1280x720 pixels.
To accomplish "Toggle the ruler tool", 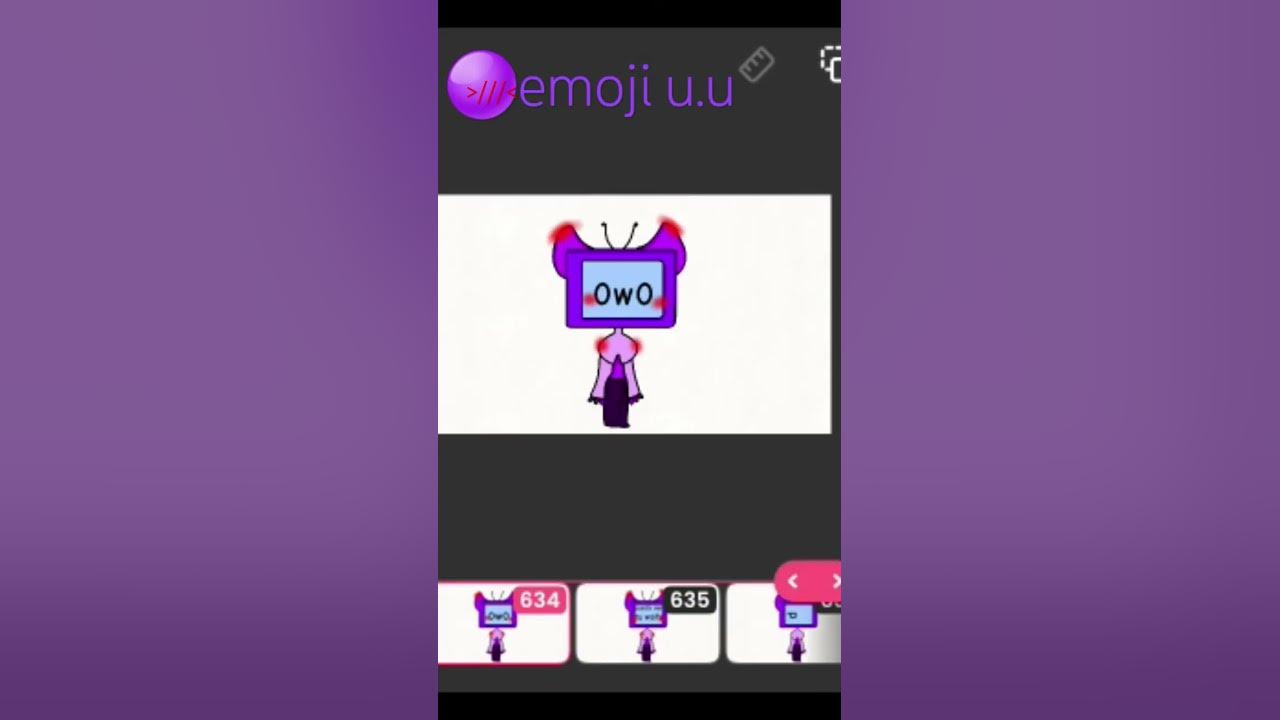I will (x=757, y=65).
